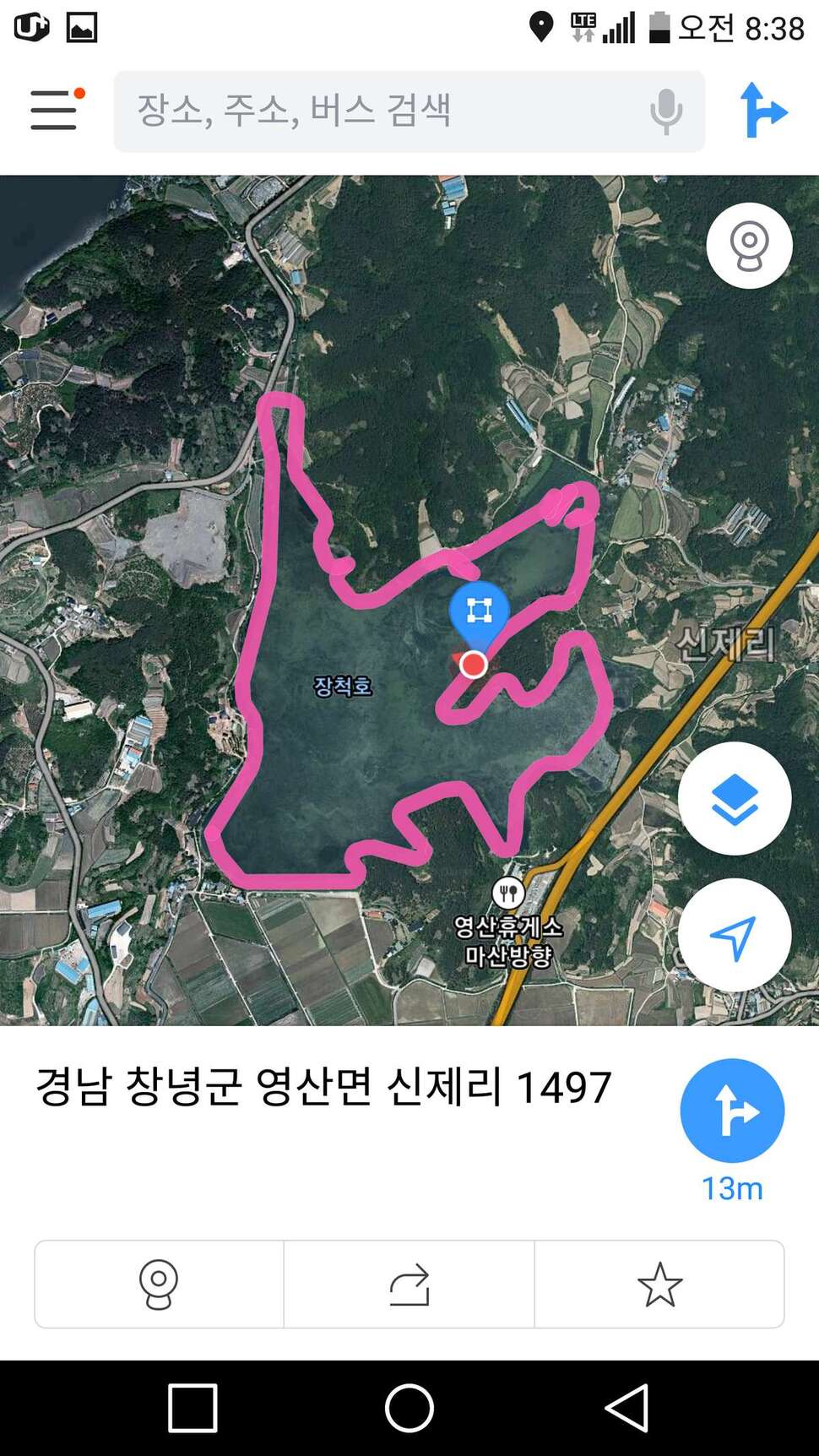The image size is (819, 1456).
Task: Open the address details for 신제리 1497
Action: pos(323,1087)
